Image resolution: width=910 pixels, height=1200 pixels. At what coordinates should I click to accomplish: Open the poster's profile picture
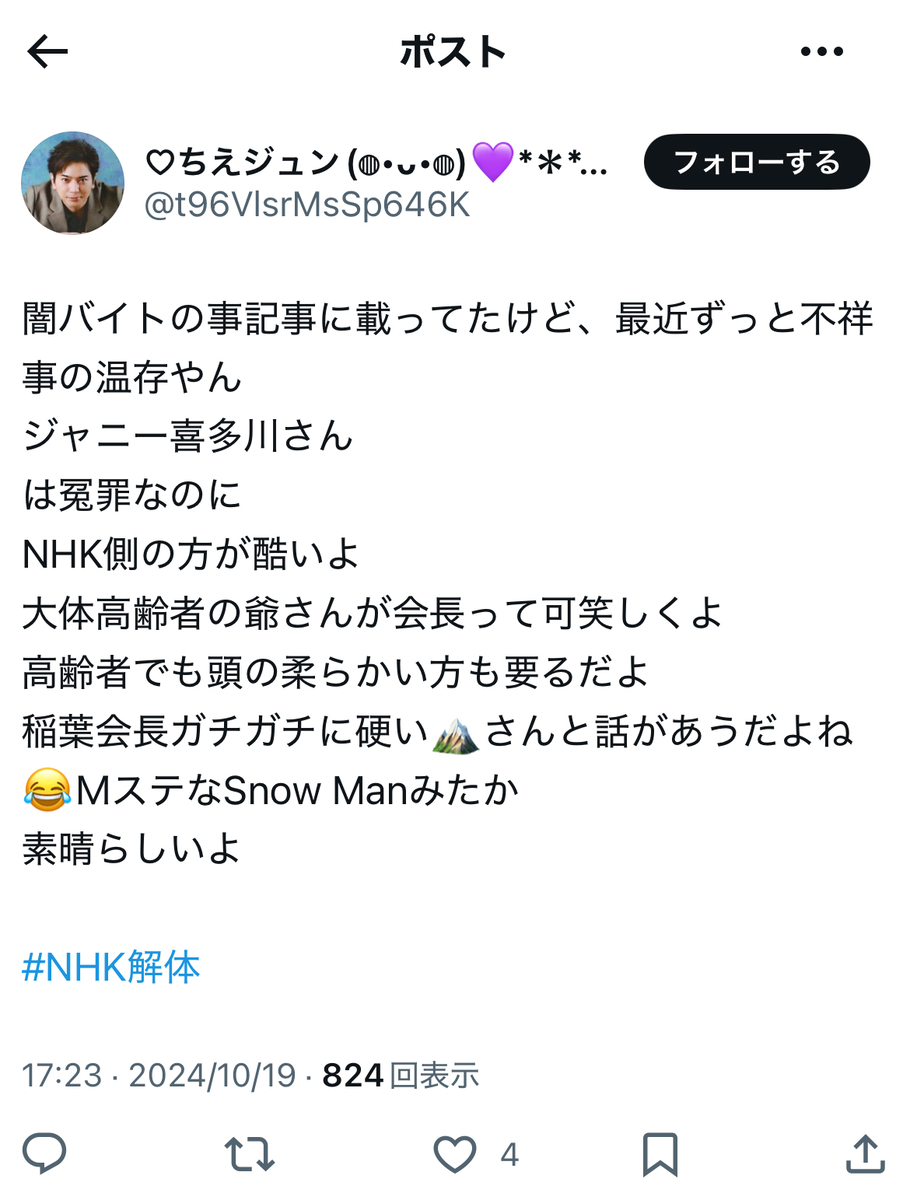(x=73, y=182)
